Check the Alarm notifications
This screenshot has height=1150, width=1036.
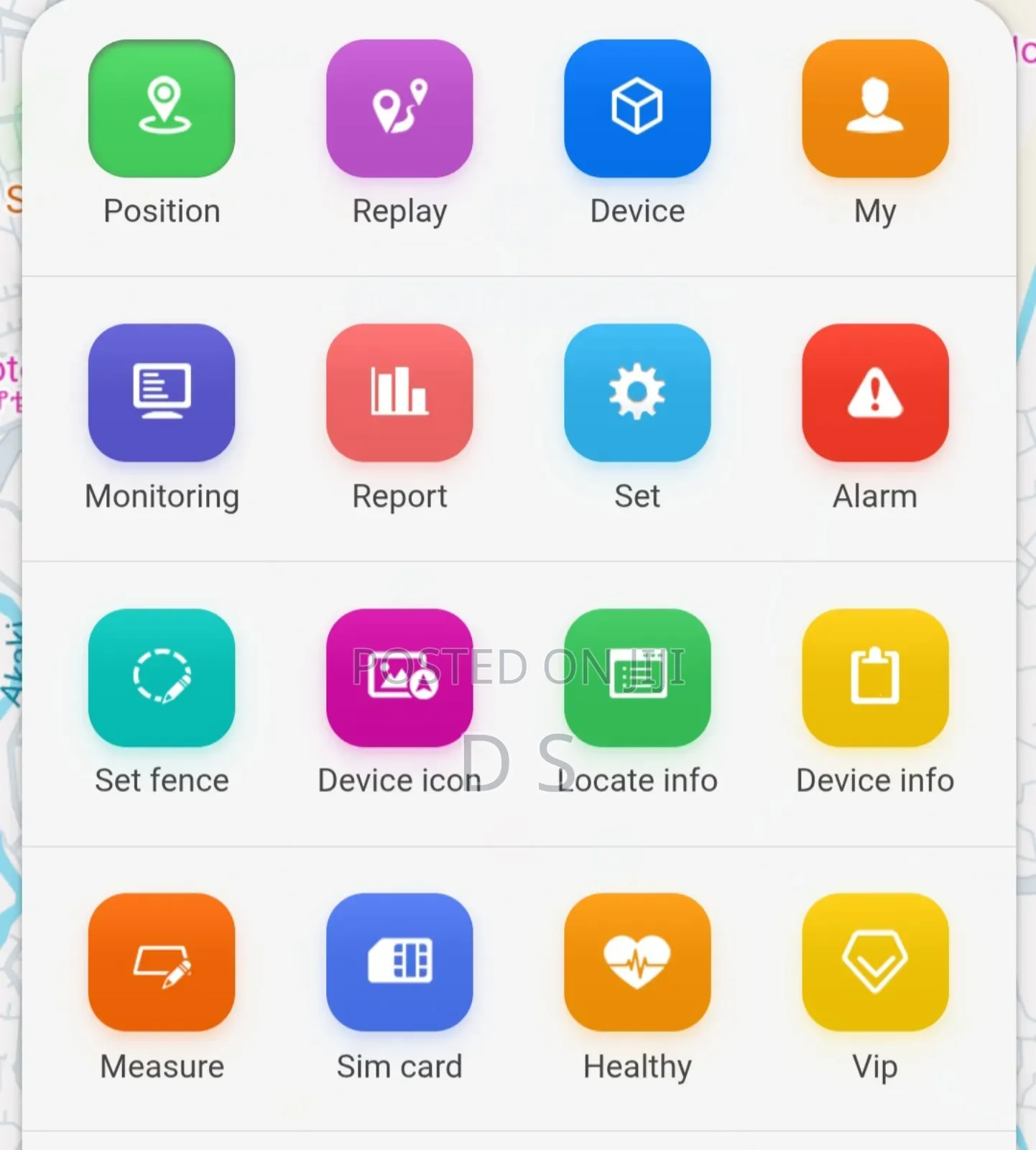coord(875,393)
